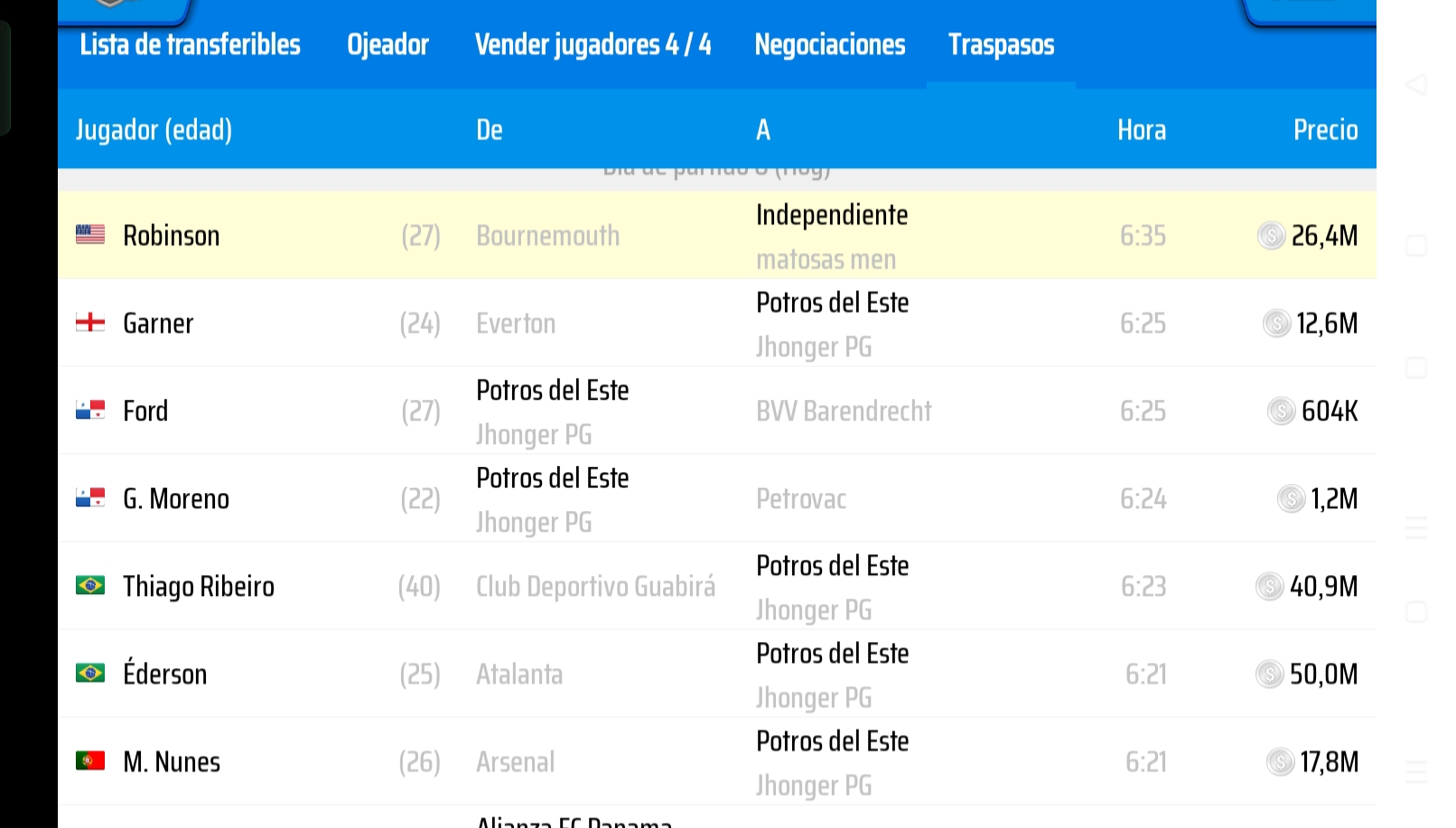Switch to Lista de transferibles tab
The width and height of the screenshot is (1456, 828).
coord(190,44)
